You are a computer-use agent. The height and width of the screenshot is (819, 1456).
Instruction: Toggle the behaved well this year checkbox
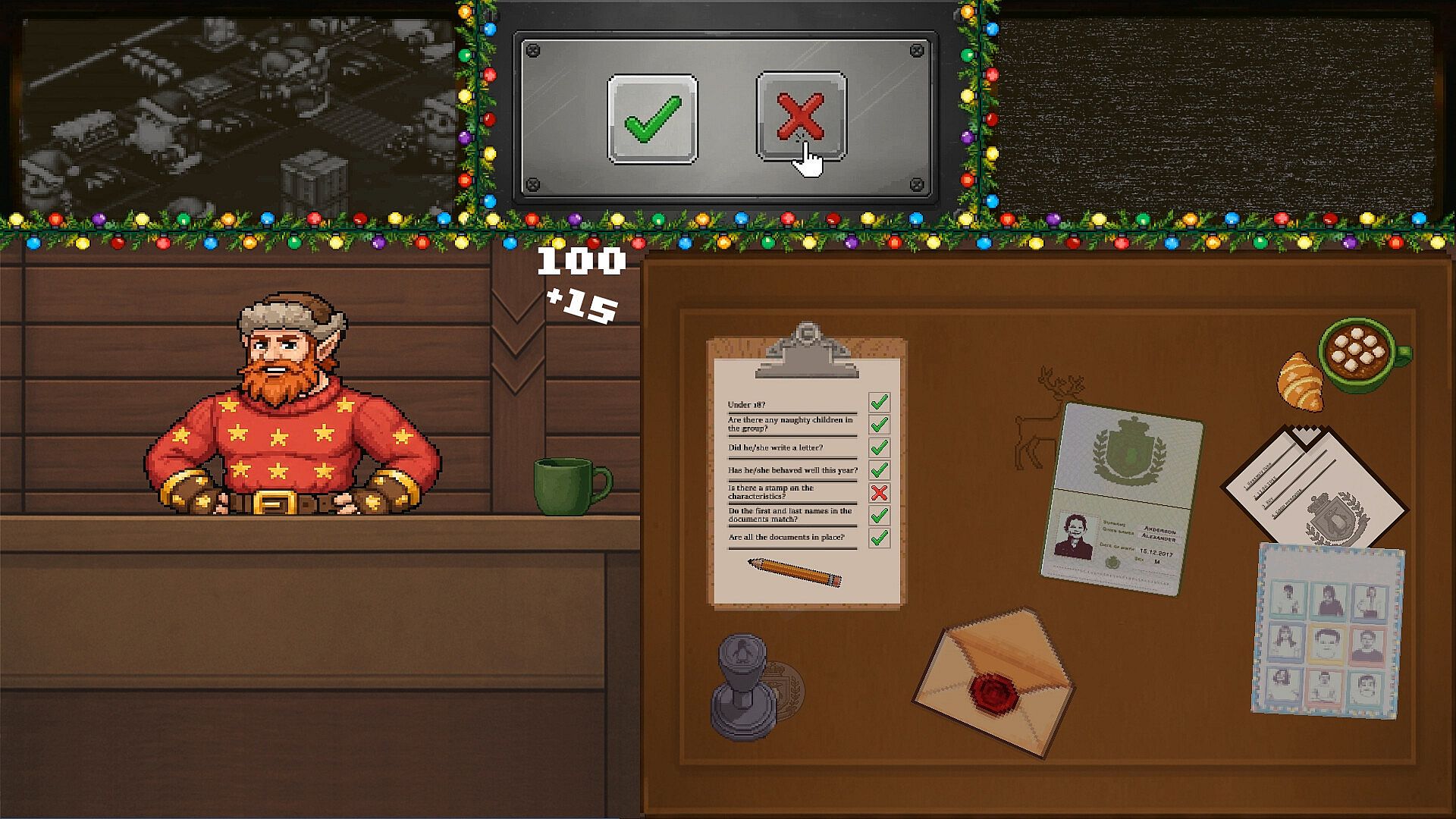point(879,470)
